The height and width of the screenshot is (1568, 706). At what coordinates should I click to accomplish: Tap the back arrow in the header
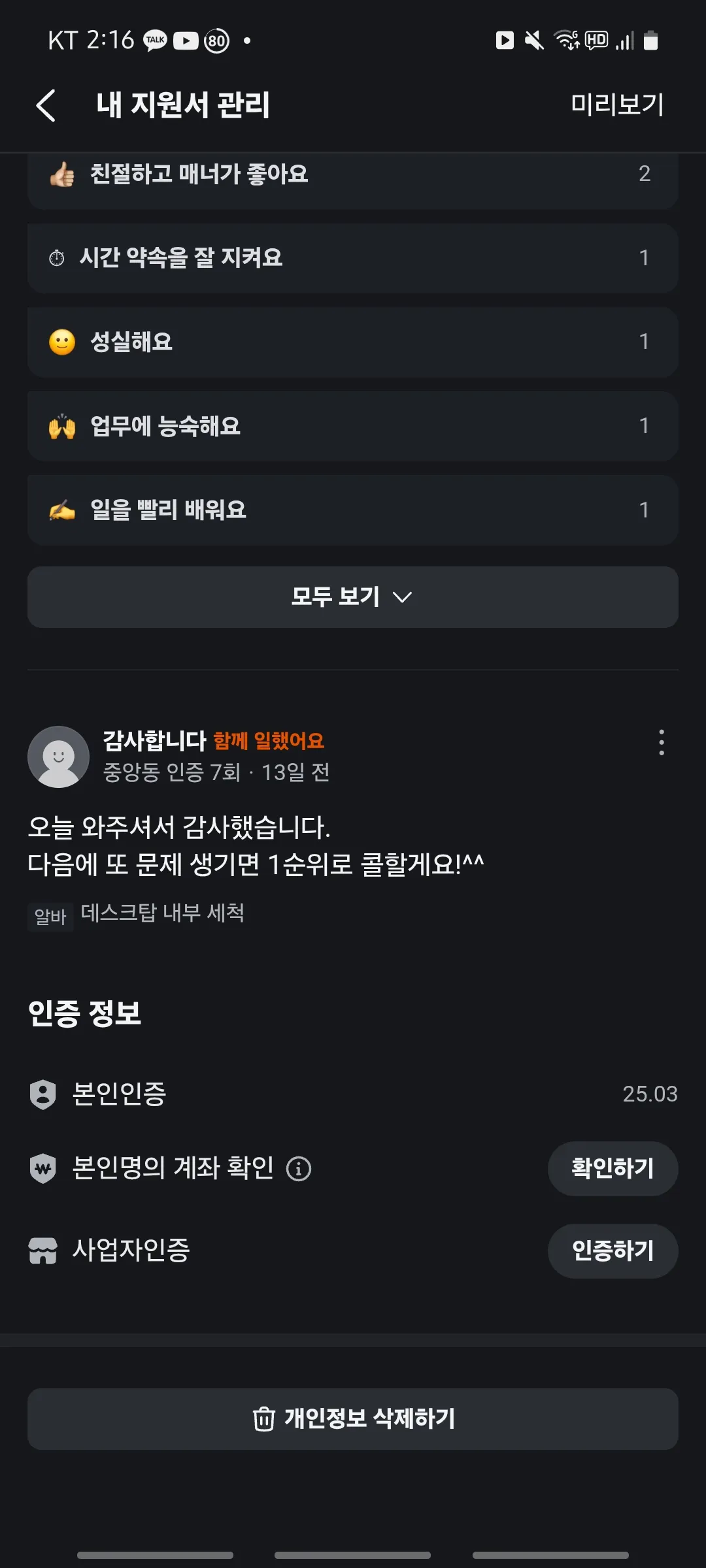(x=46, y=105)
